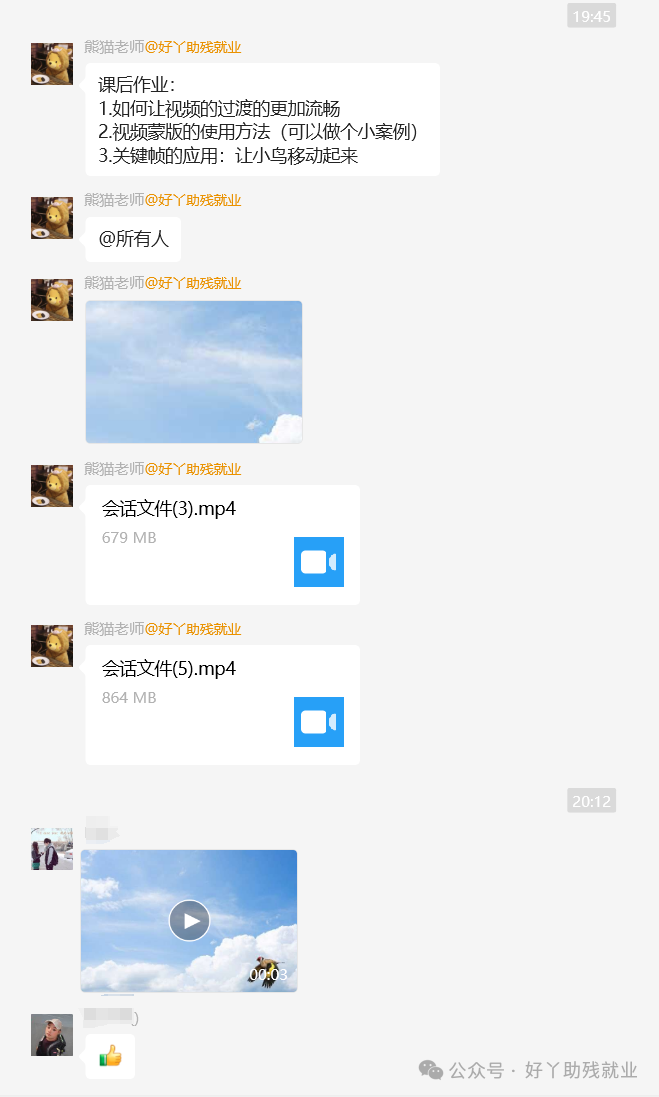Open the 会话文件(5).mp4 file message
The width and height of the screenshot is (659, 1097).
[x=222, y=704]
